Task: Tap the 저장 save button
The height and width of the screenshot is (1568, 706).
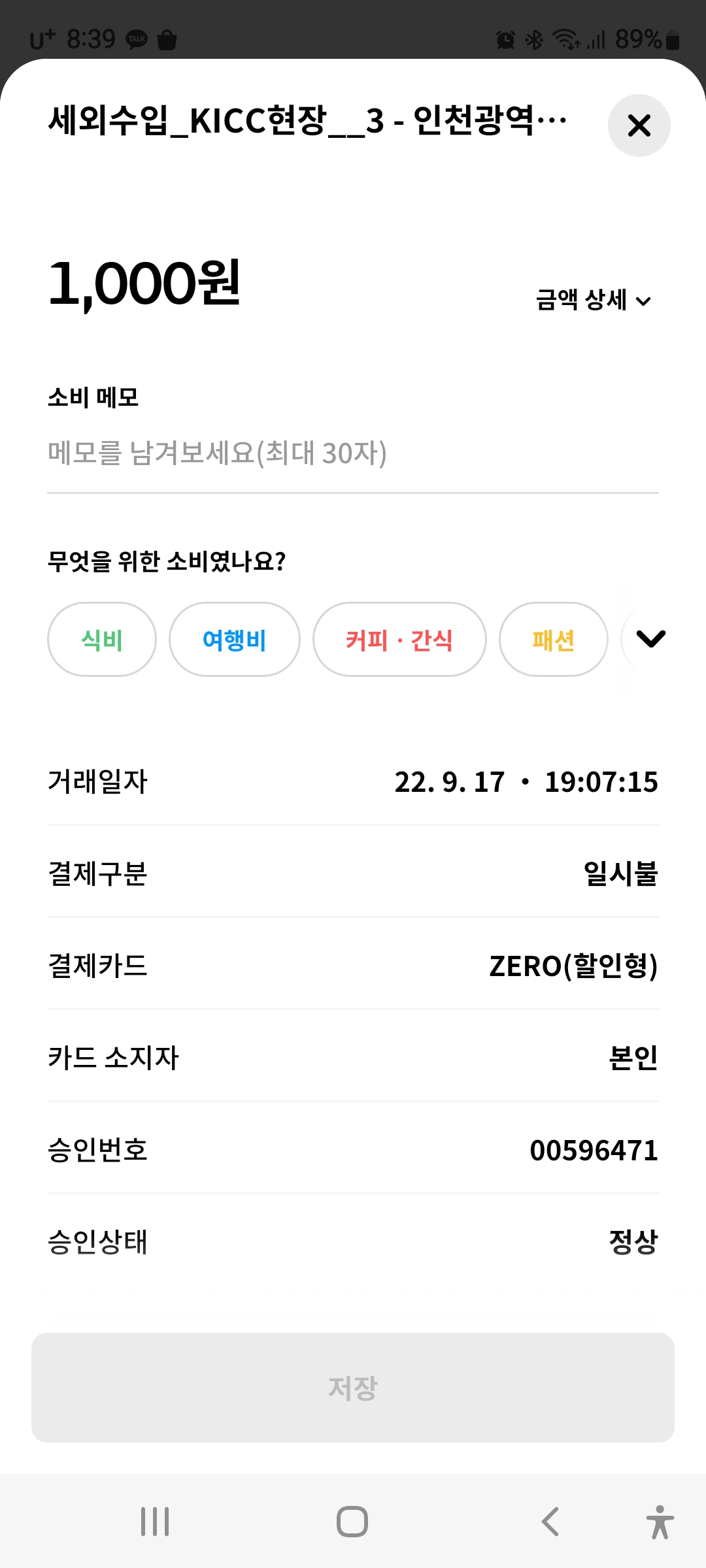Action: click(353, 1388)
